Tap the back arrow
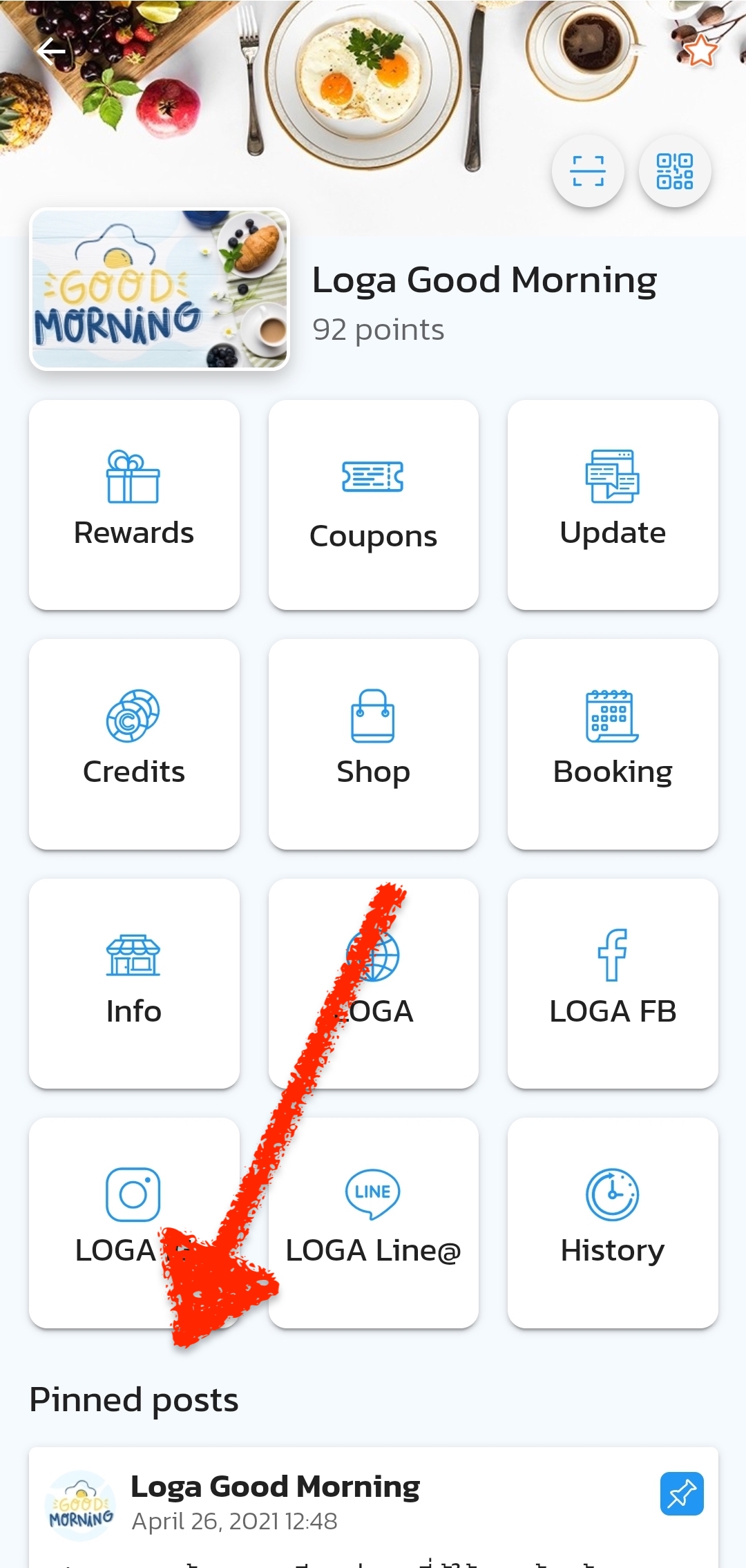This screenshot has width=746, height=1568. coord(51,51)
